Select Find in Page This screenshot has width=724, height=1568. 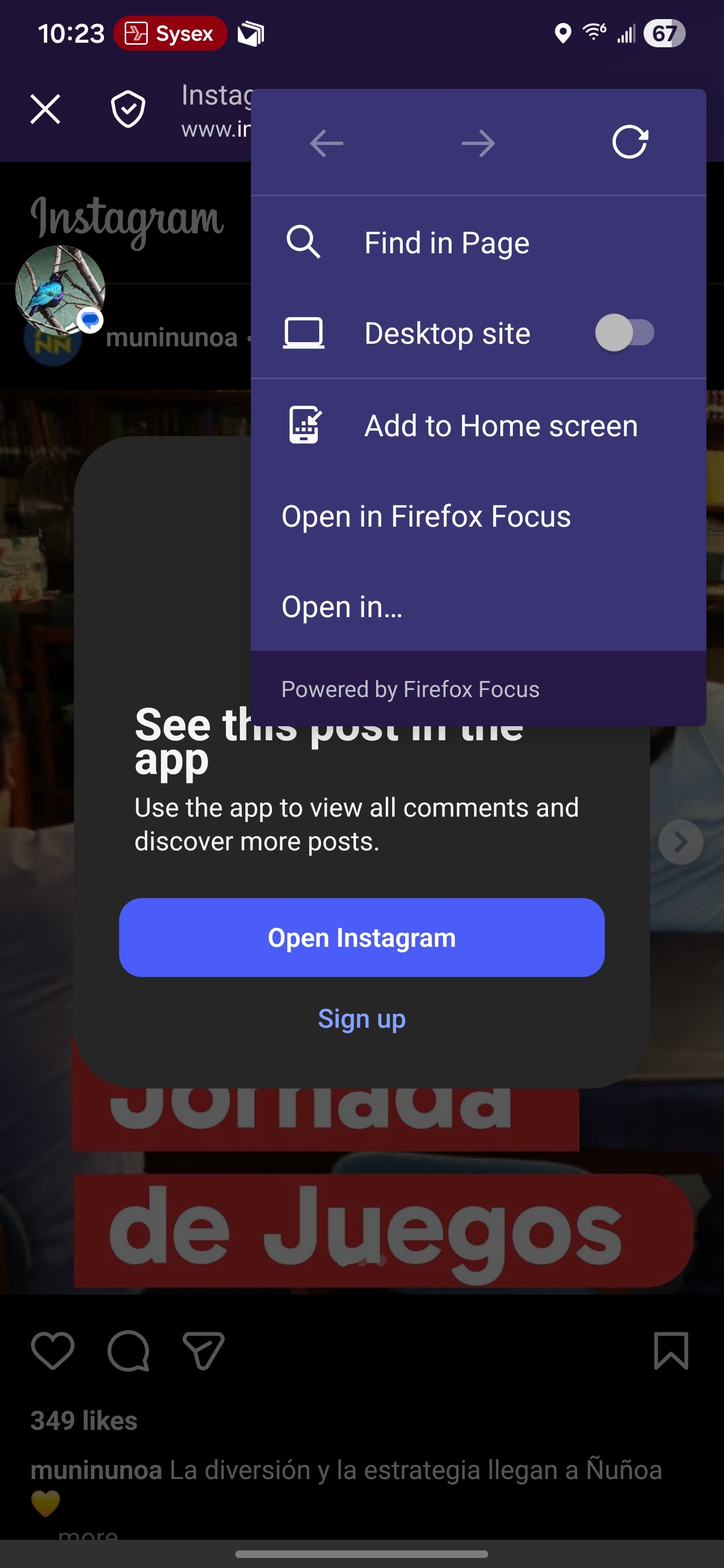tap(446, 243)
